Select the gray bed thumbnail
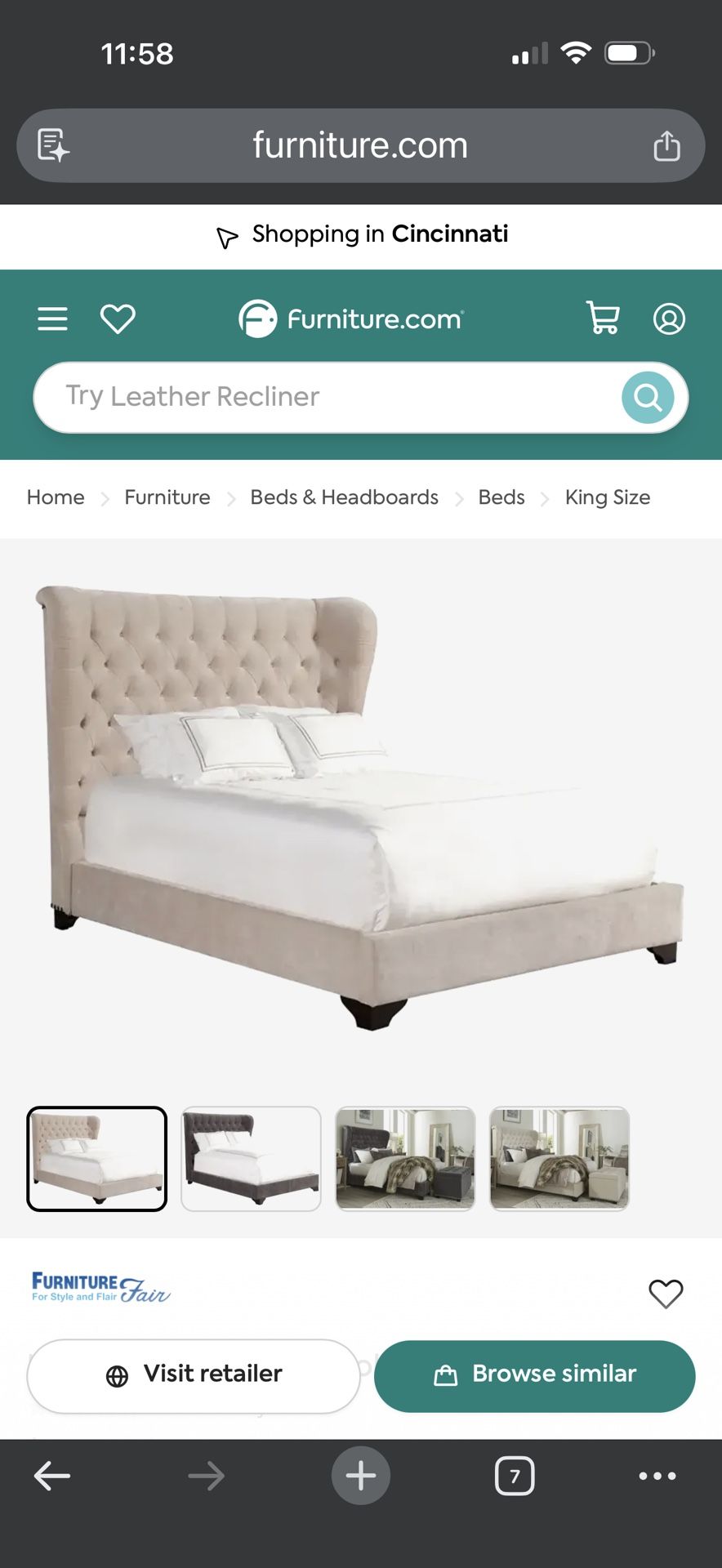The width and height of the screenshot is (722, 1568). [x=251, y=1159]
